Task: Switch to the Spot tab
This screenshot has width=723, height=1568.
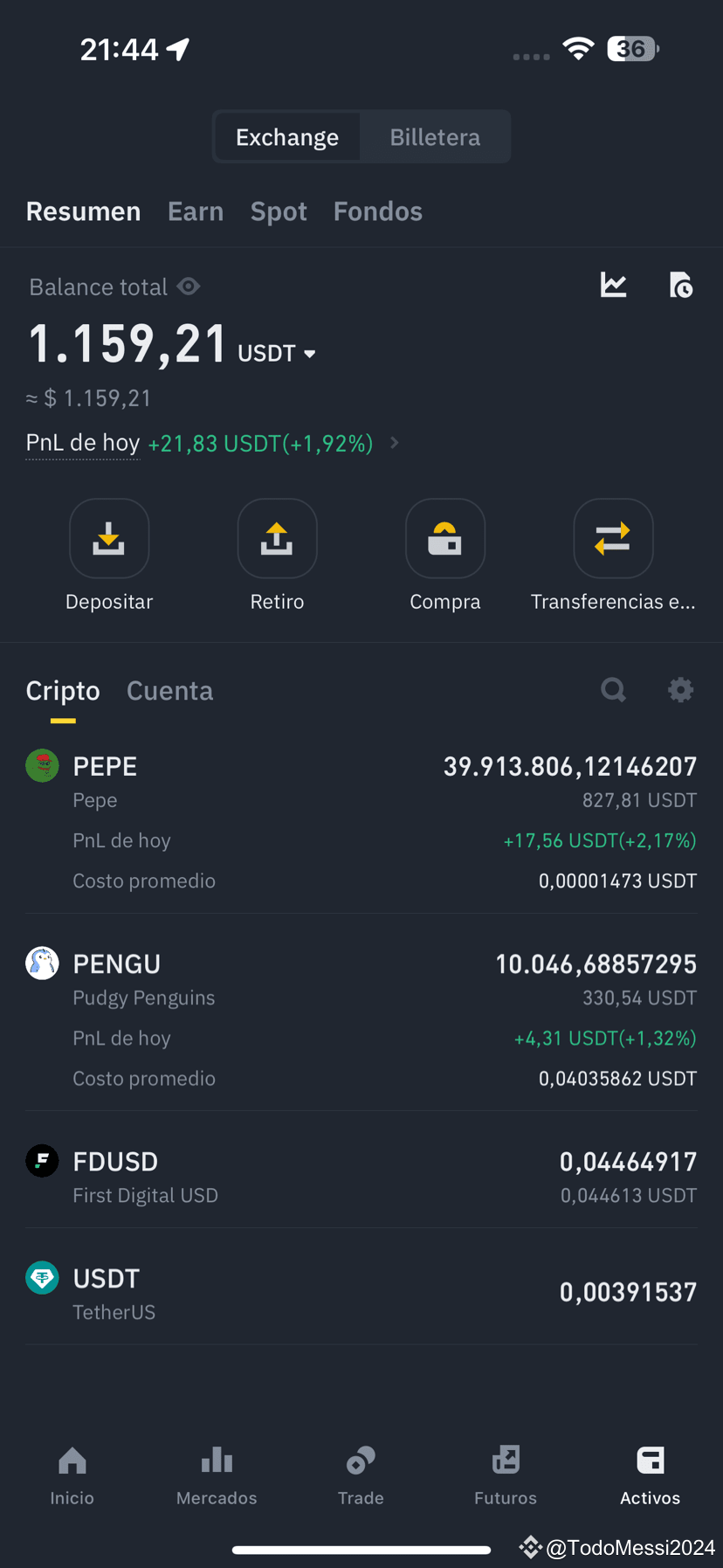Action: pos(279,211)
